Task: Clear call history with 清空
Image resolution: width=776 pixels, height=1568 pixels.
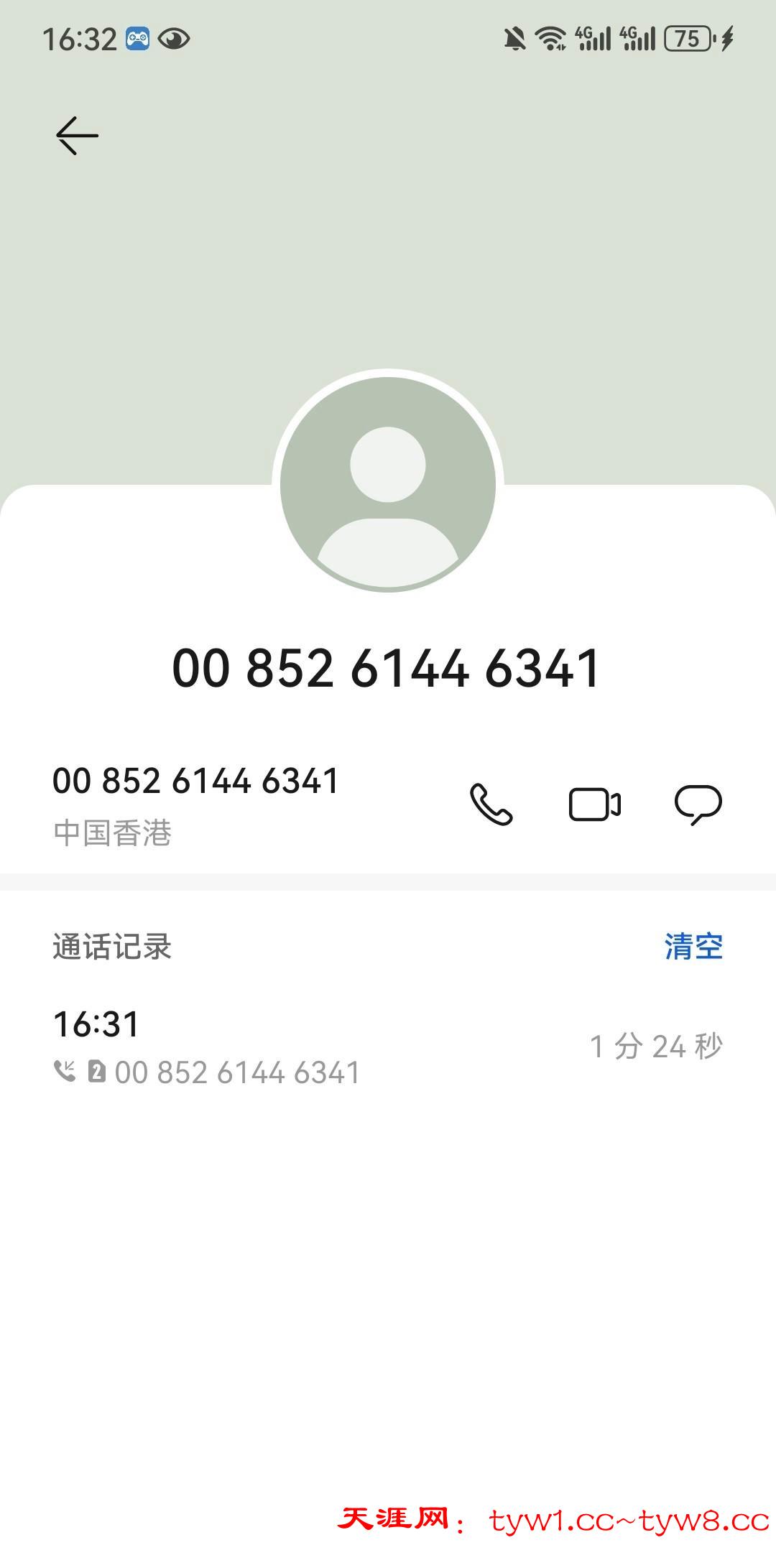Action: point(693,946)
